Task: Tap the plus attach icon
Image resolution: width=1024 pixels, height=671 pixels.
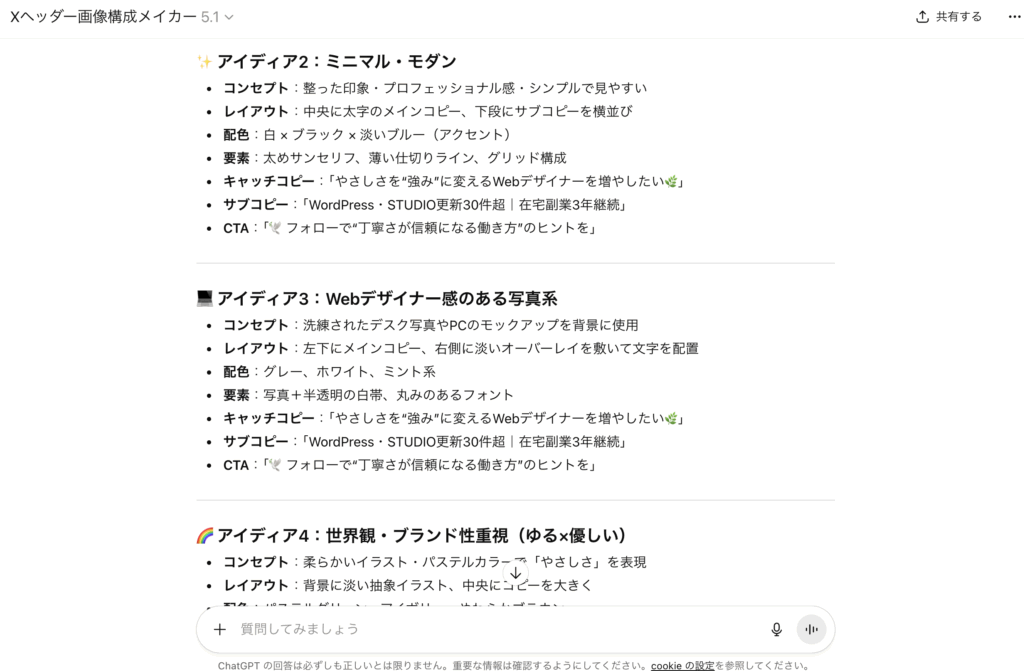Action: pos(220,629)
